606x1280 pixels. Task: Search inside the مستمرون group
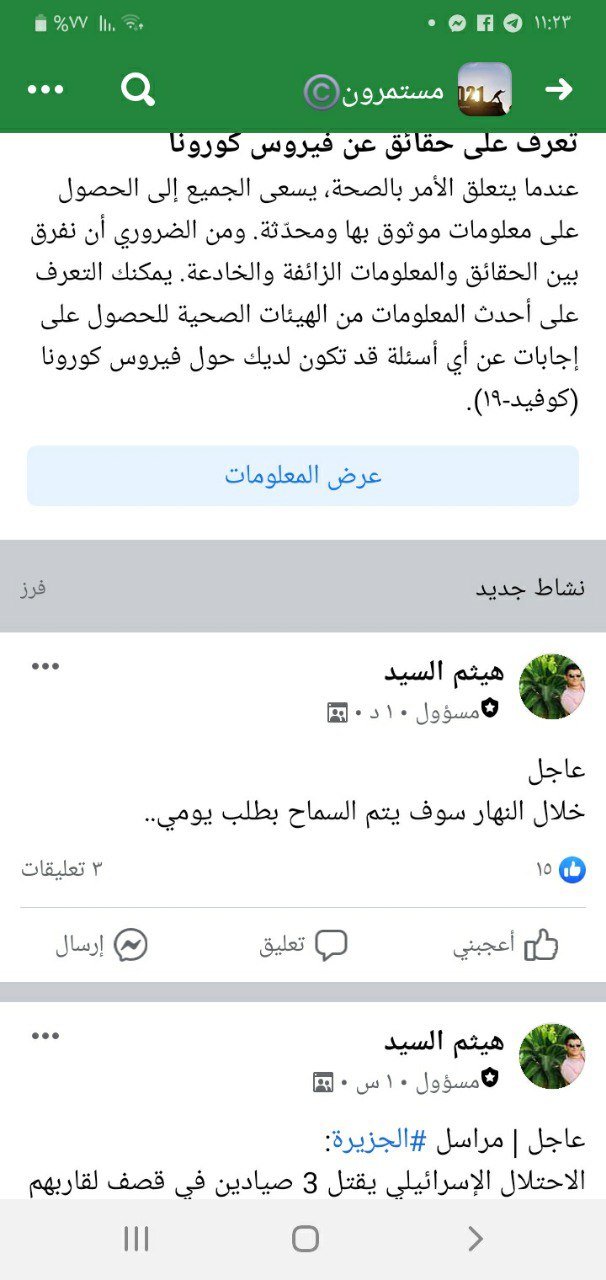pos(138,90)
